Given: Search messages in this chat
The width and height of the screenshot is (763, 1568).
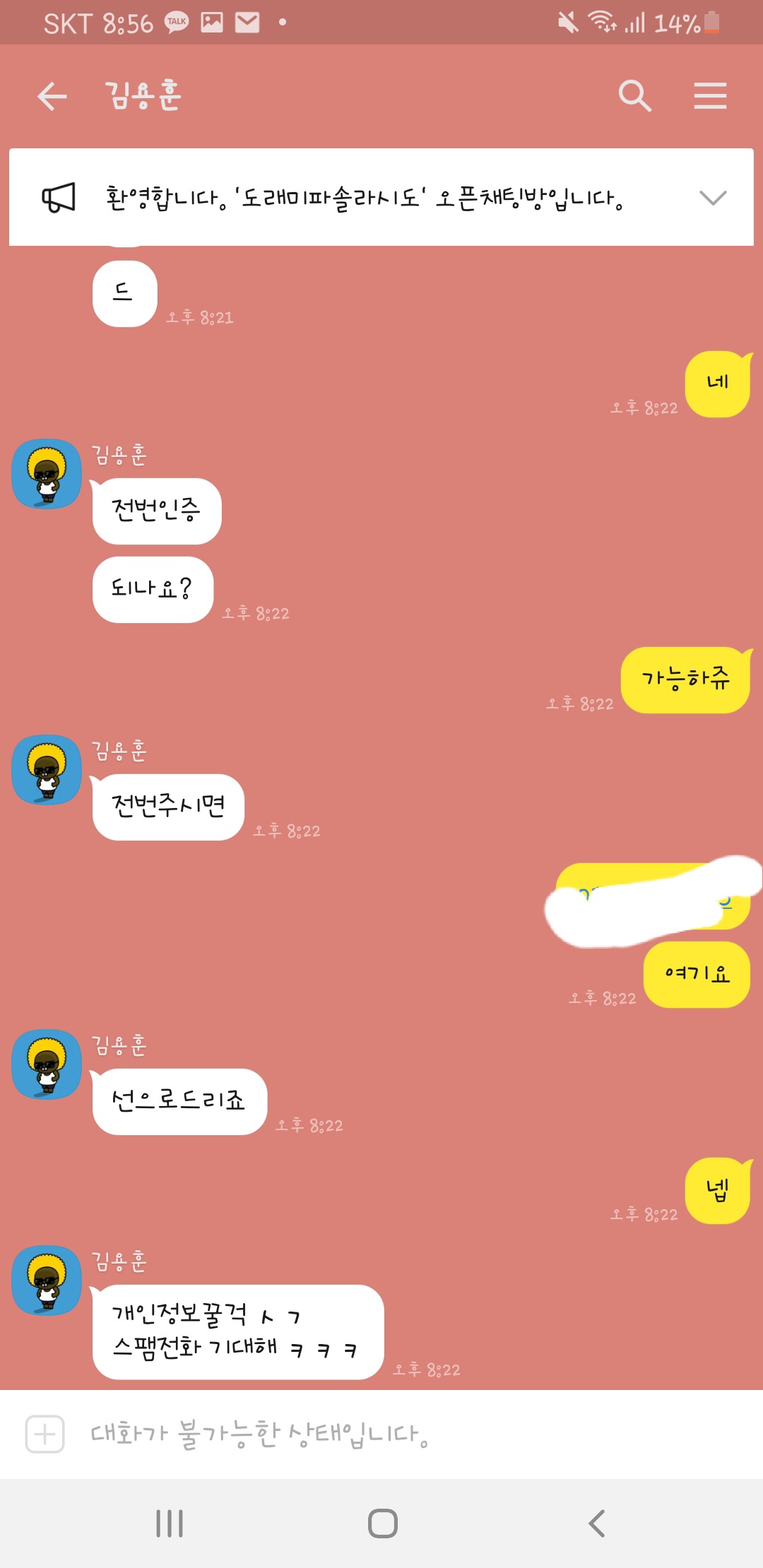Looking at the screenshot, I should pos(634,96).
